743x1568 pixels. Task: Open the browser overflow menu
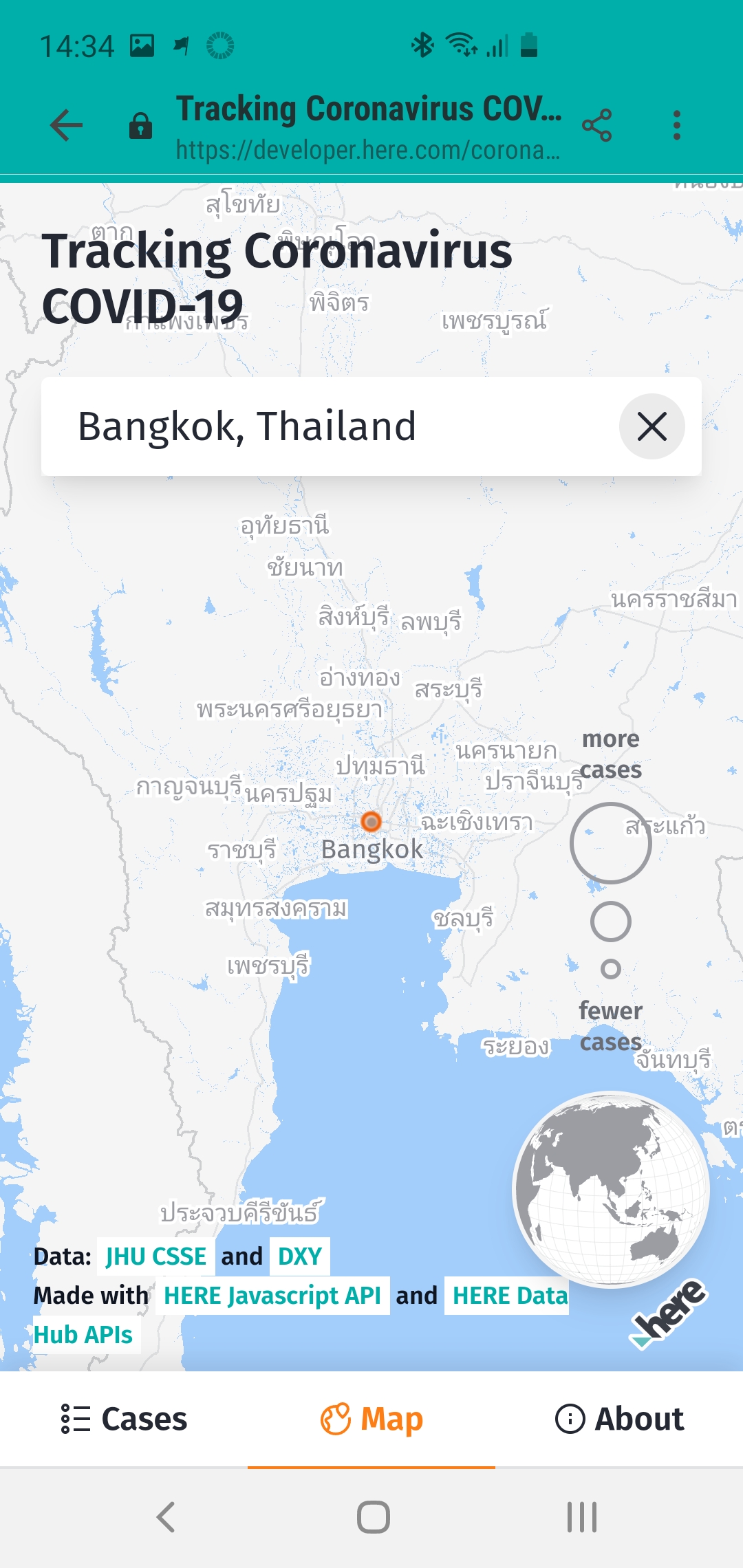tap(677, 125)
